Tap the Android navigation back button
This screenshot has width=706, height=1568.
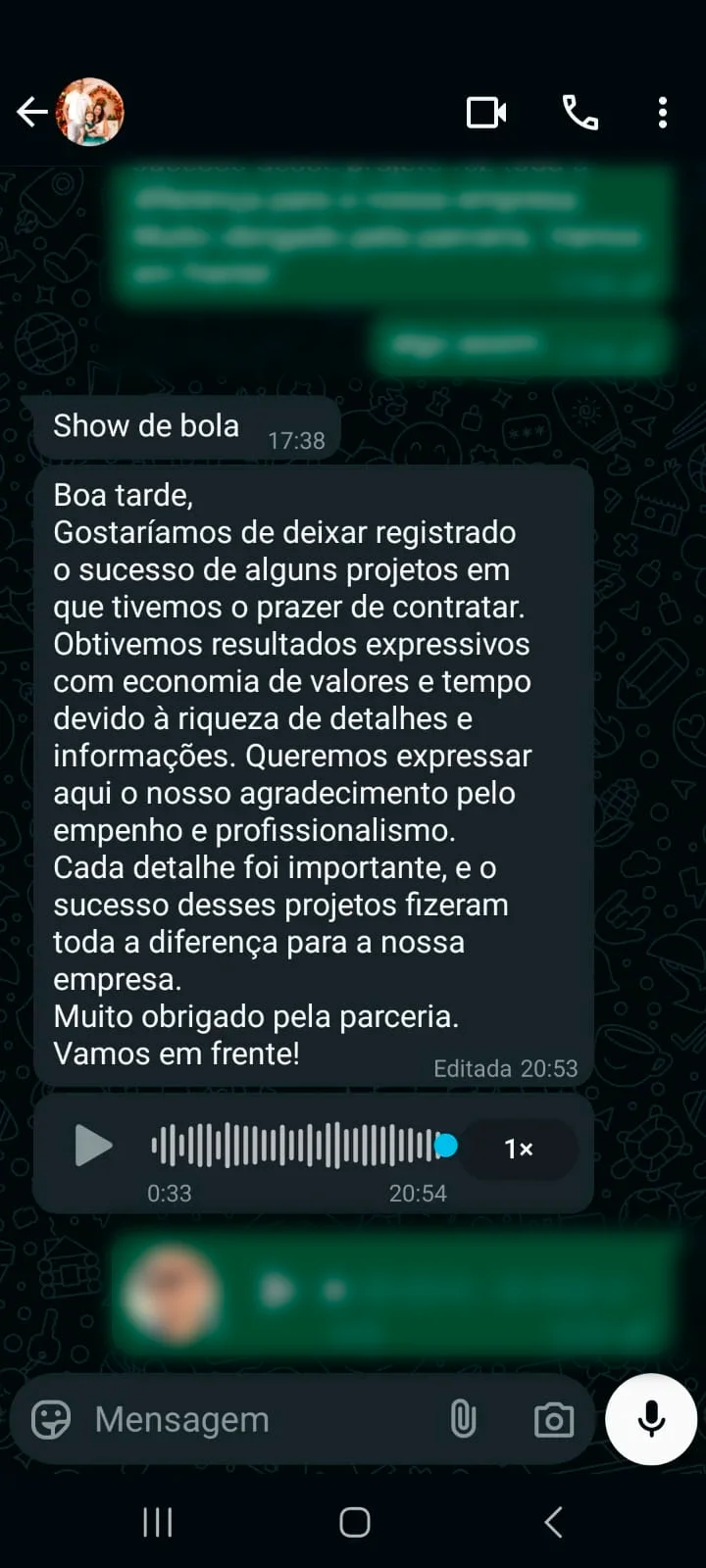click(x=549, y=1522)
